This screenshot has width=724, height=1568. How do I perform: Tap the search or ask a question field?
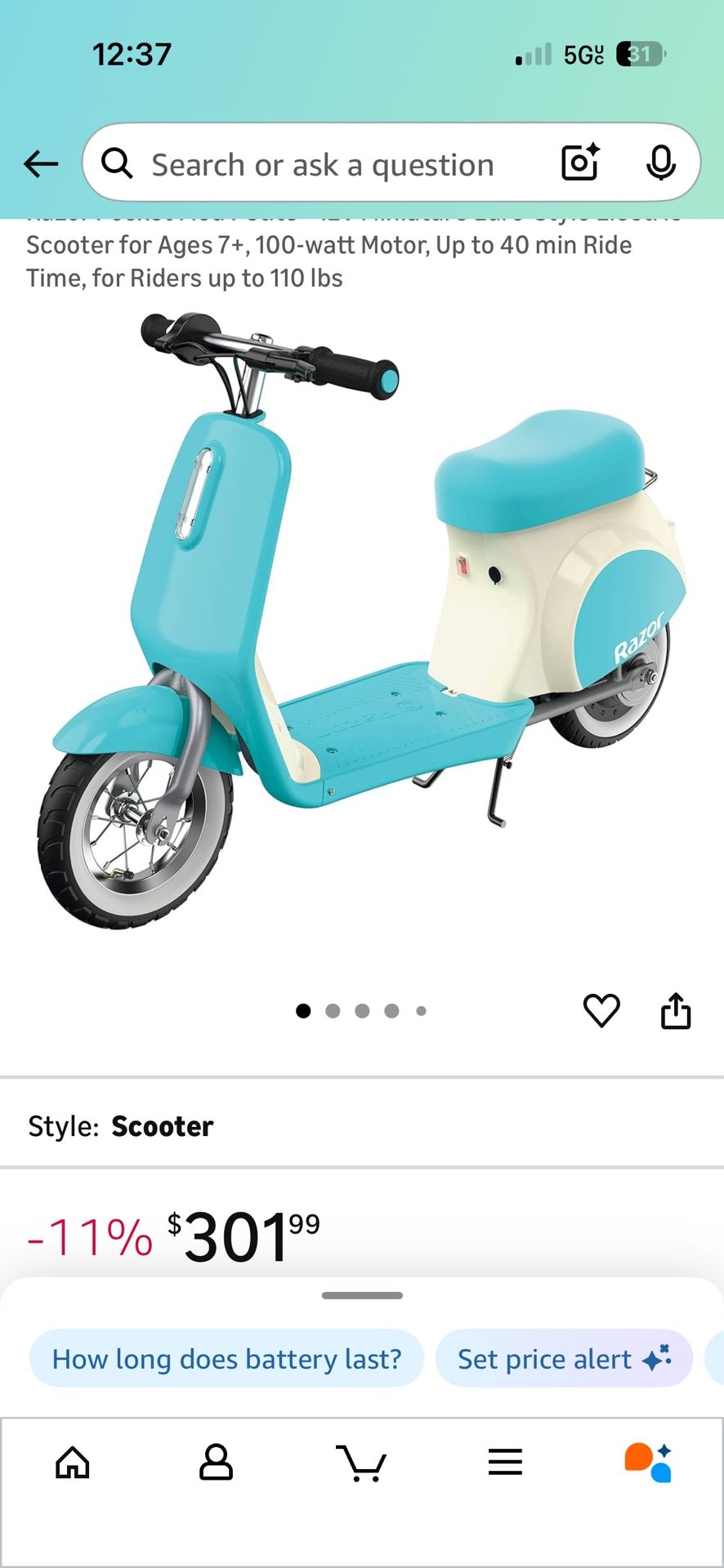click(322, 165)
